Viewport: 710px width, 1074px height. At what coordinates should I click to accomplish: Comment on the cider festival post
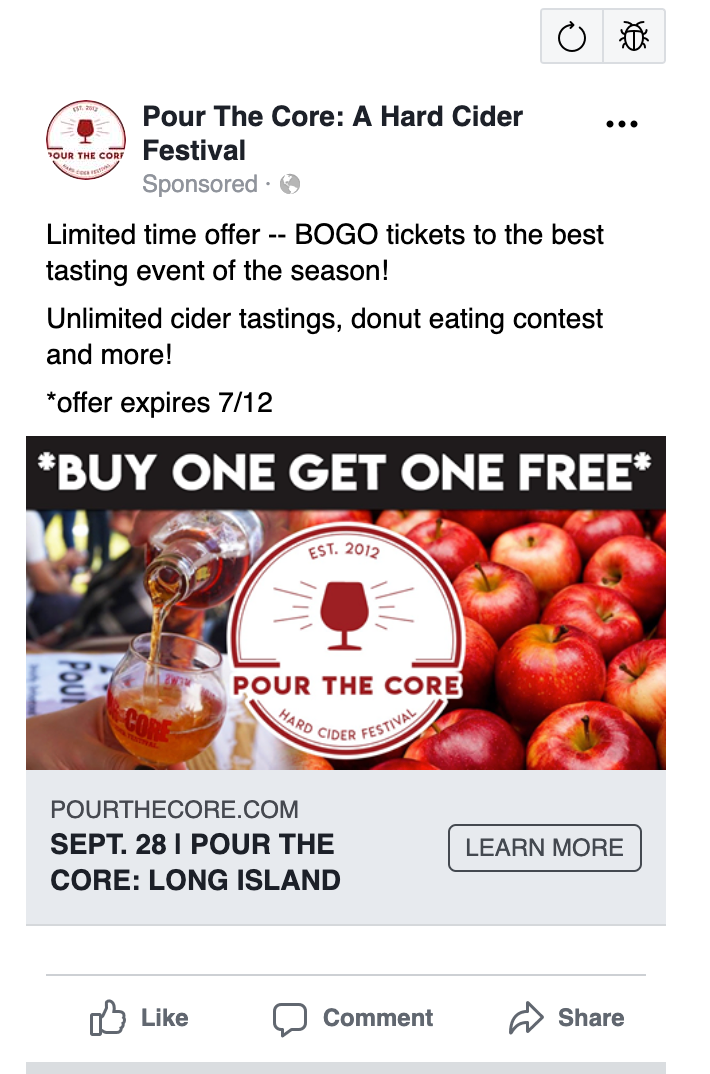pyautogui.click(x=354, y=1018)
